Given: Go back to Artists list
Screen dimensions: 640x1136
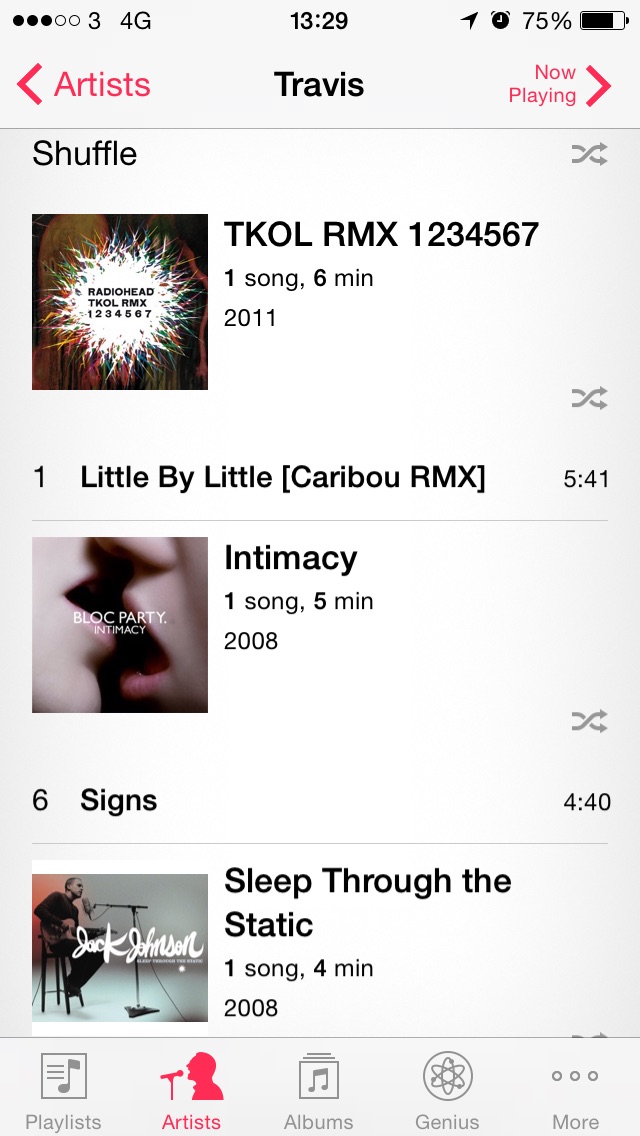Looking at the screenshot, I should 84,85.
